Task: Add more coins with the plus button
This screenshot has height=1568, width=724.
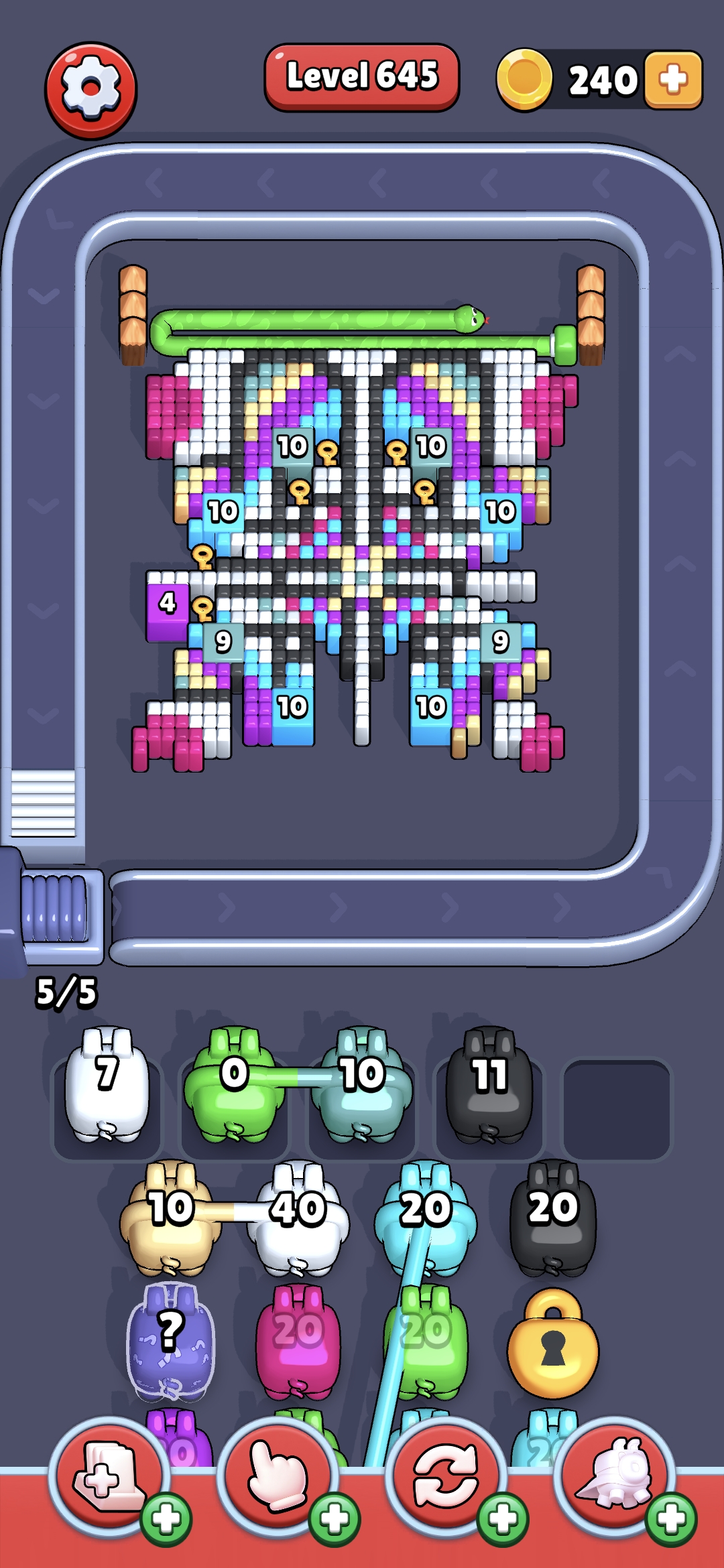Action: [x=673, y=80]
